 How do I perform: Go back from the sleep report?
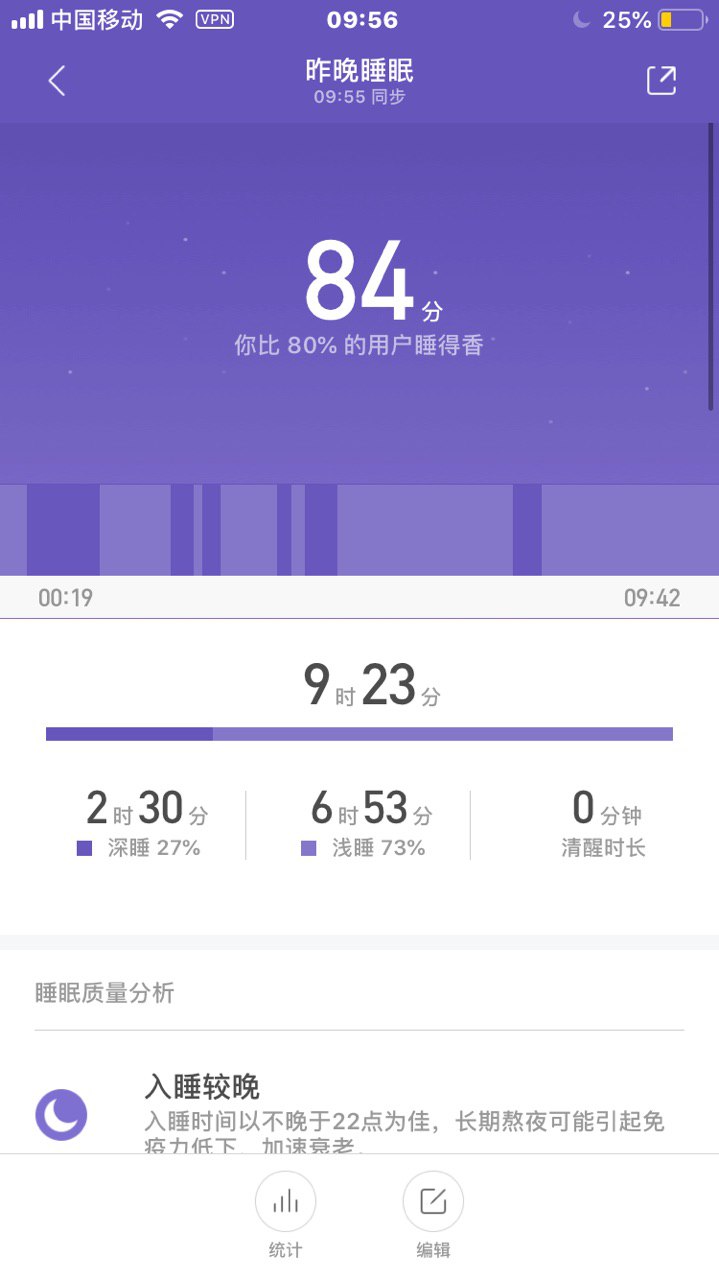pos(57,81)
